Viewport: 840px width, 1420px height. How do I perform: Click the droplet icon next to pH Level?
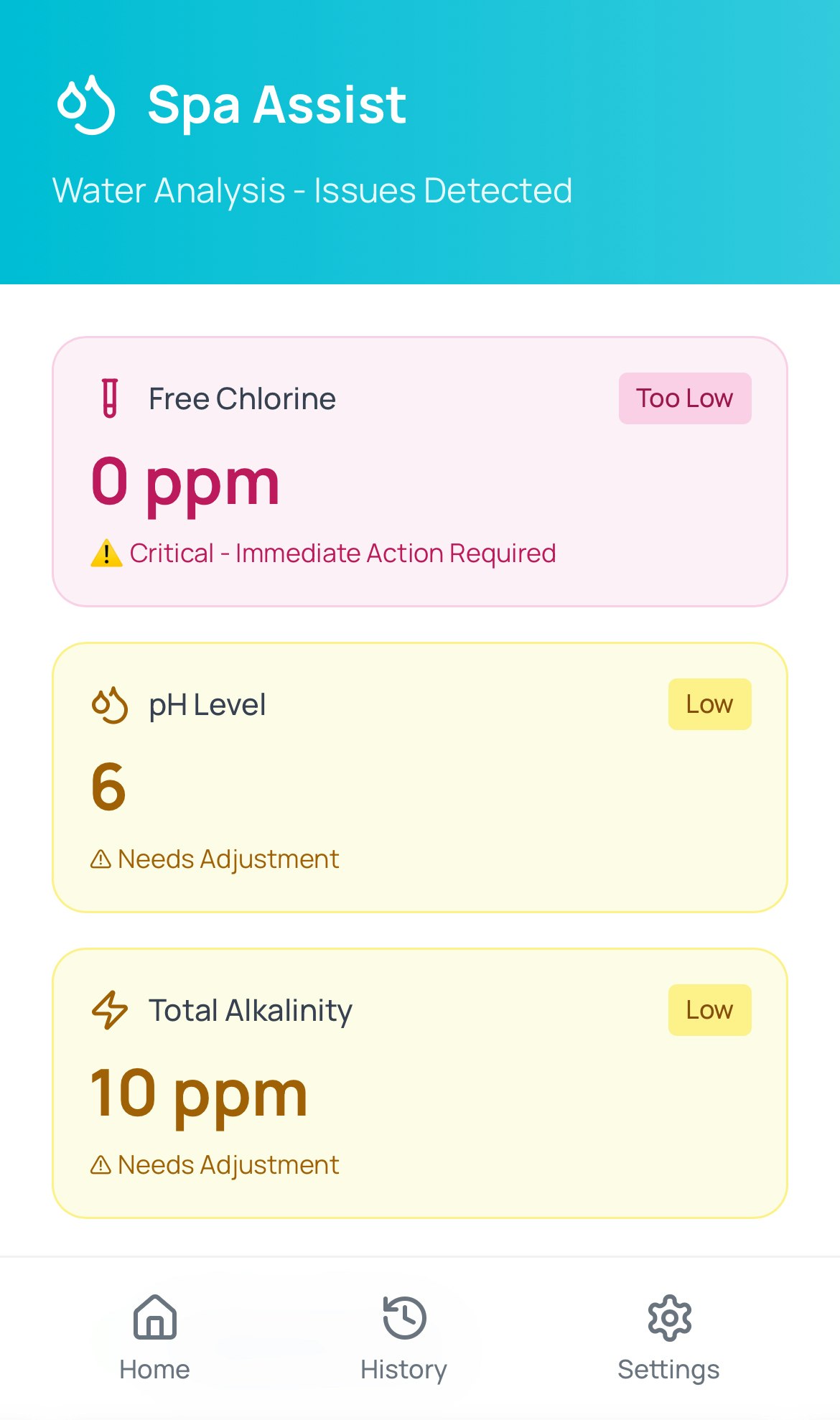click(x=109, y=705)
